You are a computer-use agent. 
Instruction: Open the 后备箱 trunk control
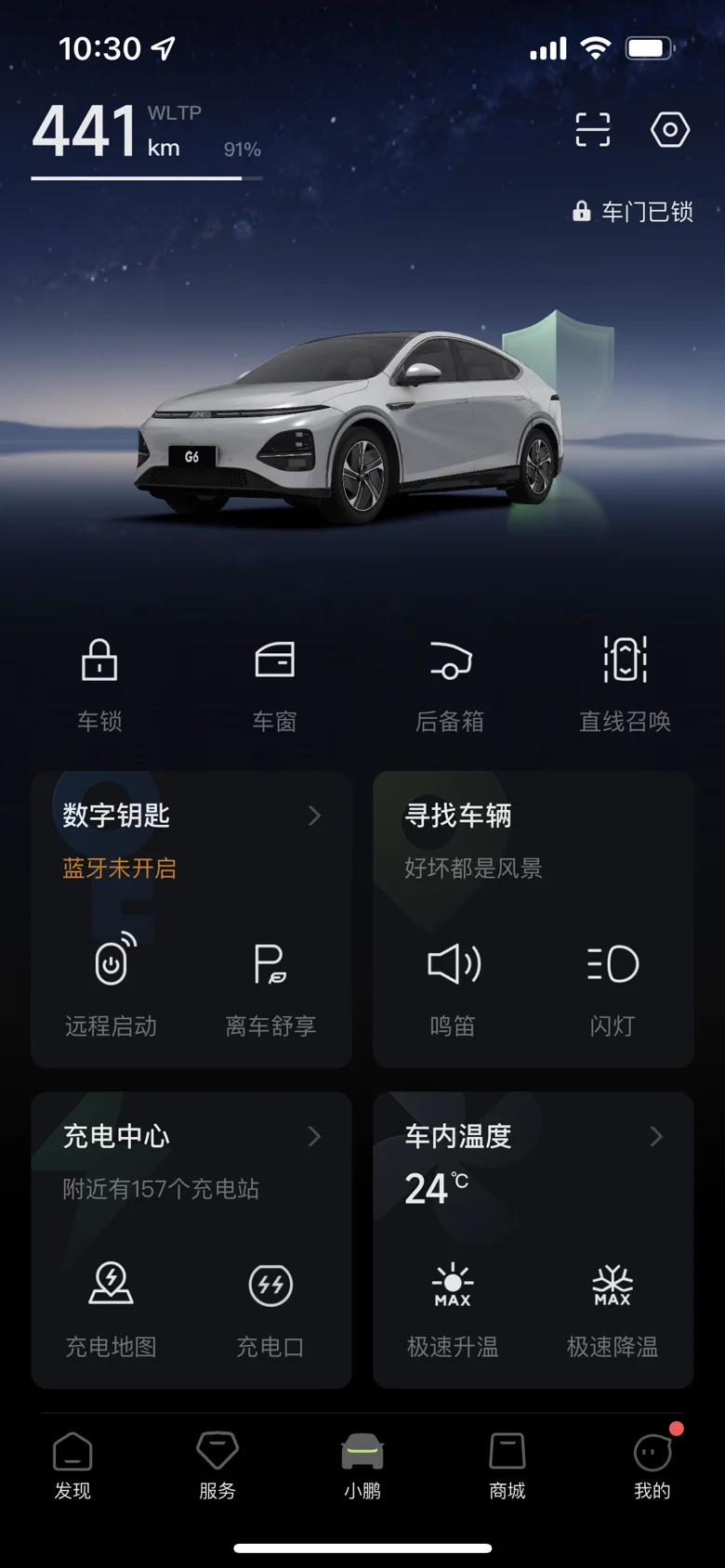450,685
